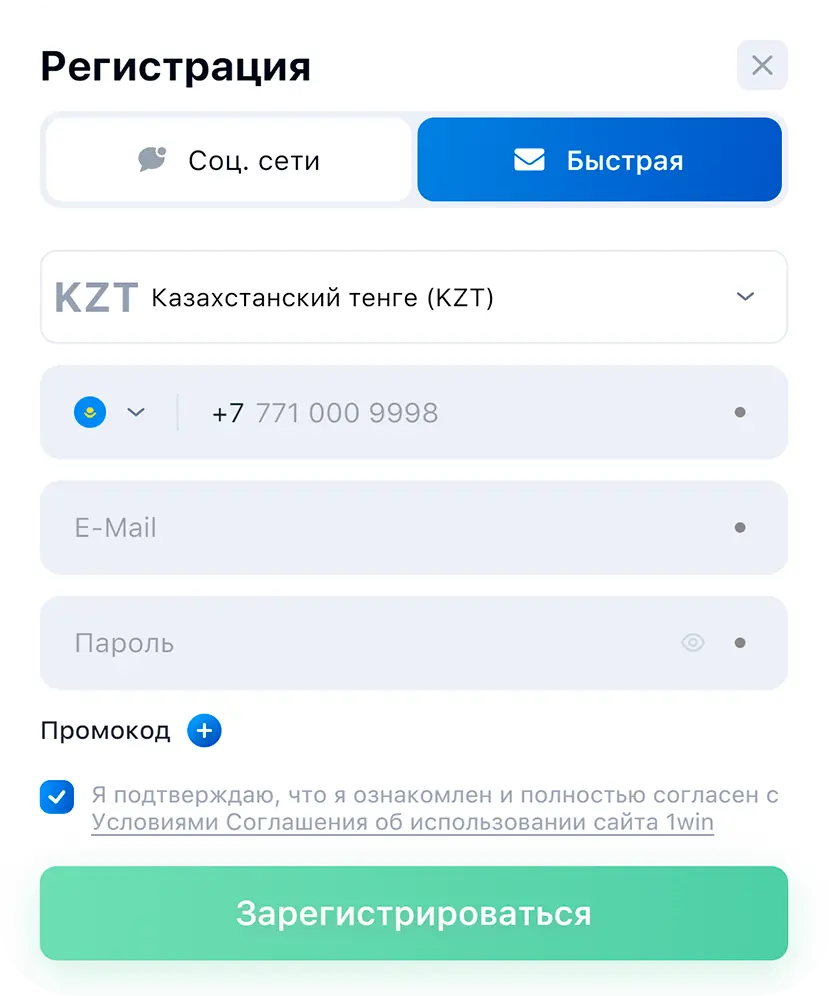Expand the Казахстанский тенге currency dropdown
This screenshot has width=829, height=996.
(x=744, y=297)
